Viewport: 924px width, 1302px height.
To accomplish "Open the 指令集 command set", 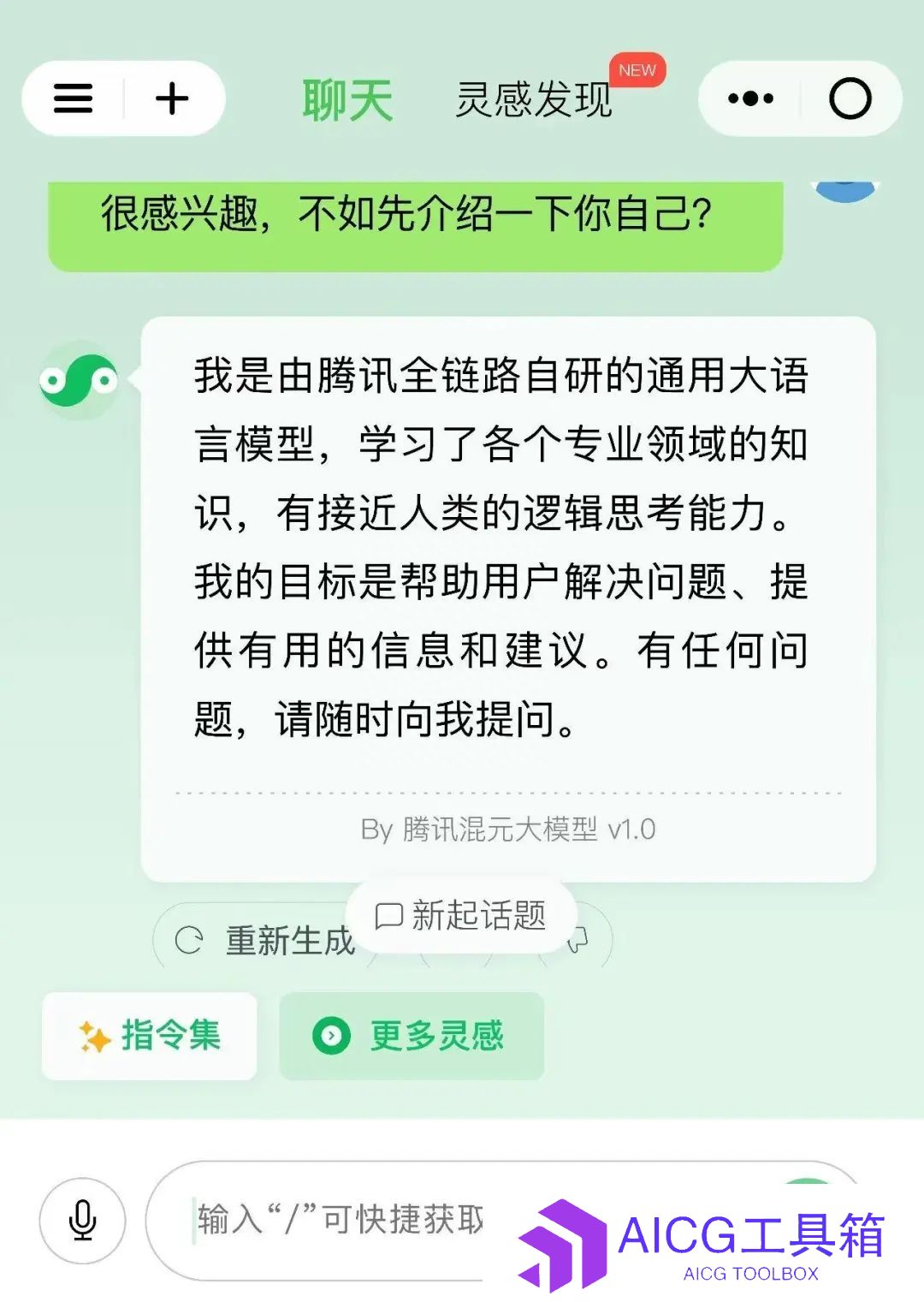I will 150,1036.
